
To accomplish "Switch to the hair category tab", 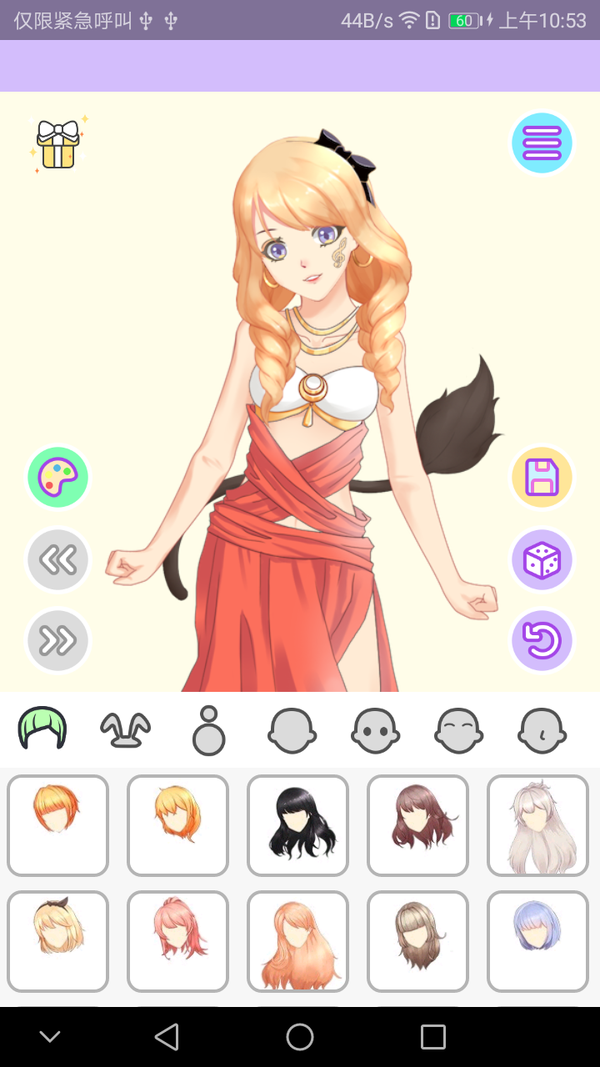I will click(x=42, y=729).
